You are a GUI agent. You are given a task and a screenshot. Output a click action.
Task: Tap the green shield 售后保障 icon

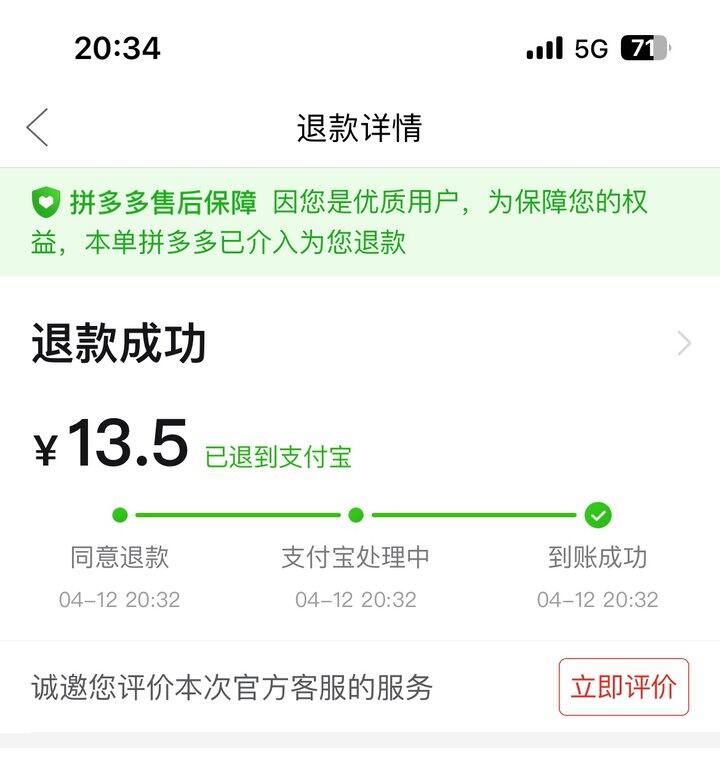pos(45,203)
